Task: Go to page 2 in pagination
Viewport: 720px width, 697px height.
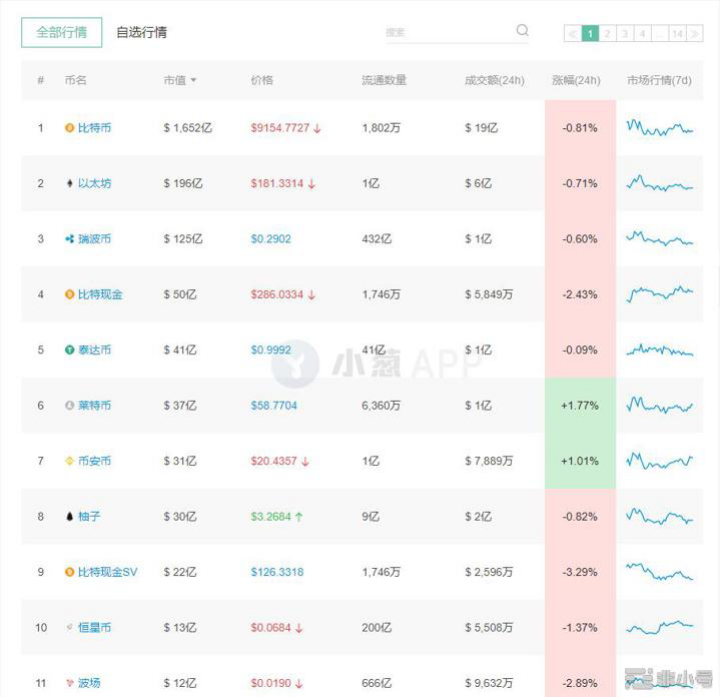Action: point(607,33)
